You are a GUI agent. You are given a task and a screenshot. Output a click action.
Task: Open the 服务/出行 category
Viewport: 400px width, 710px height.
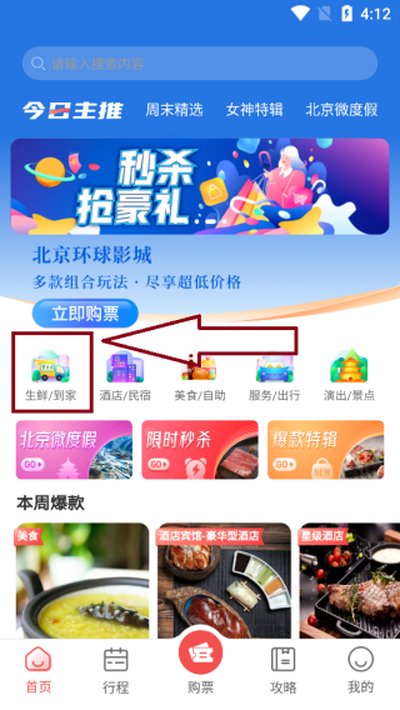[x=275, y=375]
